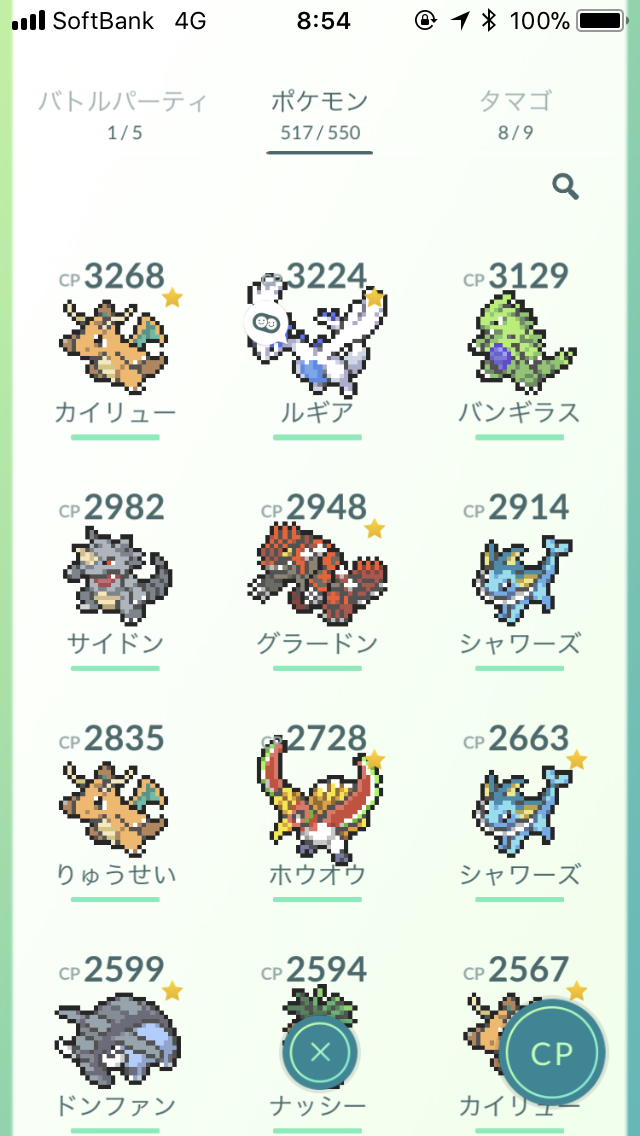Switch to the バトルパーティ tab
The height and width of the screenshot is (1136, 640).
click(x=122, y=114)
